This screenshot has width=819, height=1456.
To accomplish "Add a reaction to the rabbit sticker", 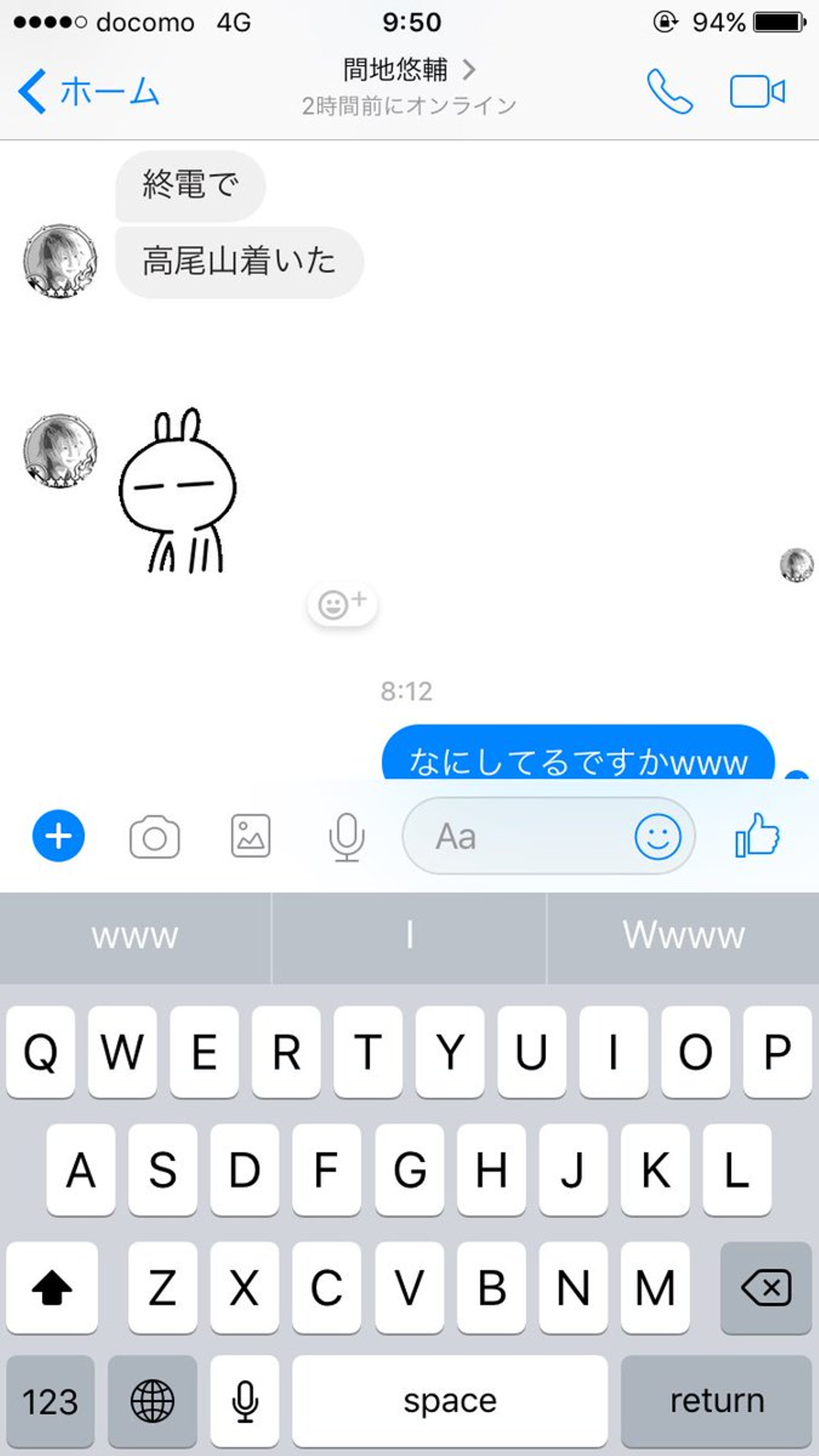I will (x=342, y=605).
